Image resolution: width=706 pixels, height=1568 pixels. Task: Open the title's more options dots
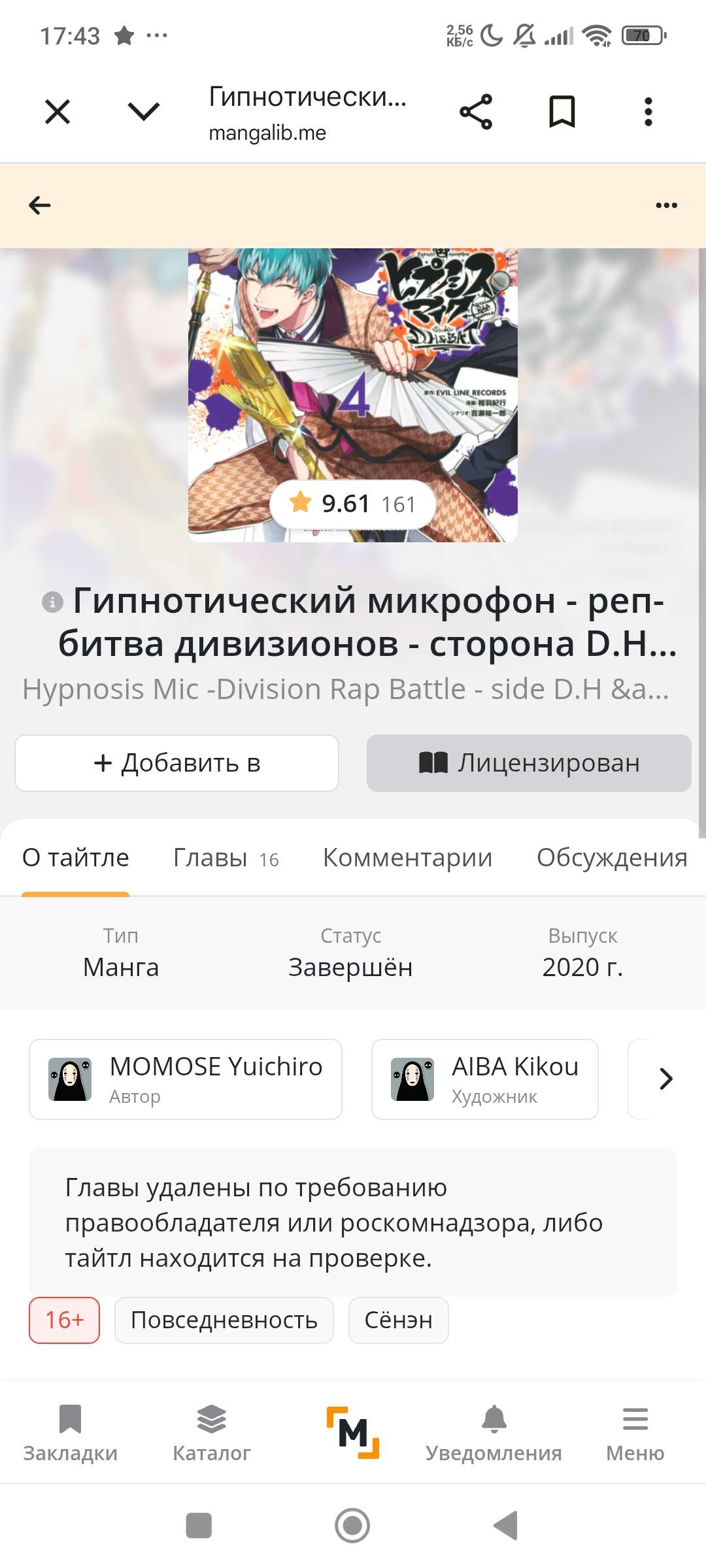tap(666, 206)
